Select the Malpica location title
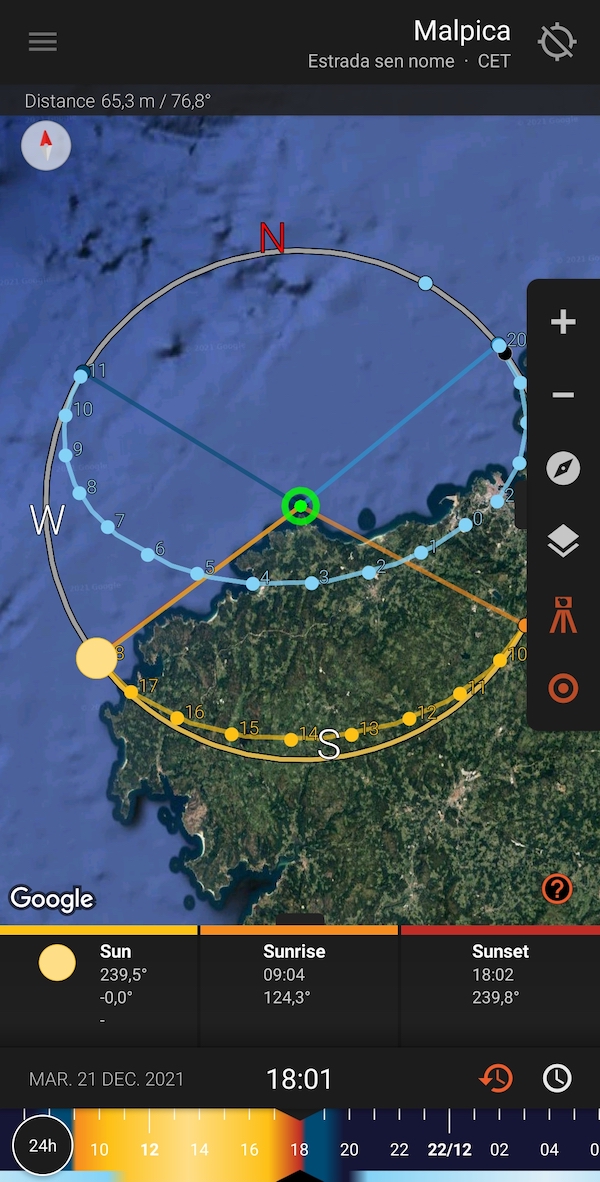600x1182 pixels. click(x=462, y=31)
